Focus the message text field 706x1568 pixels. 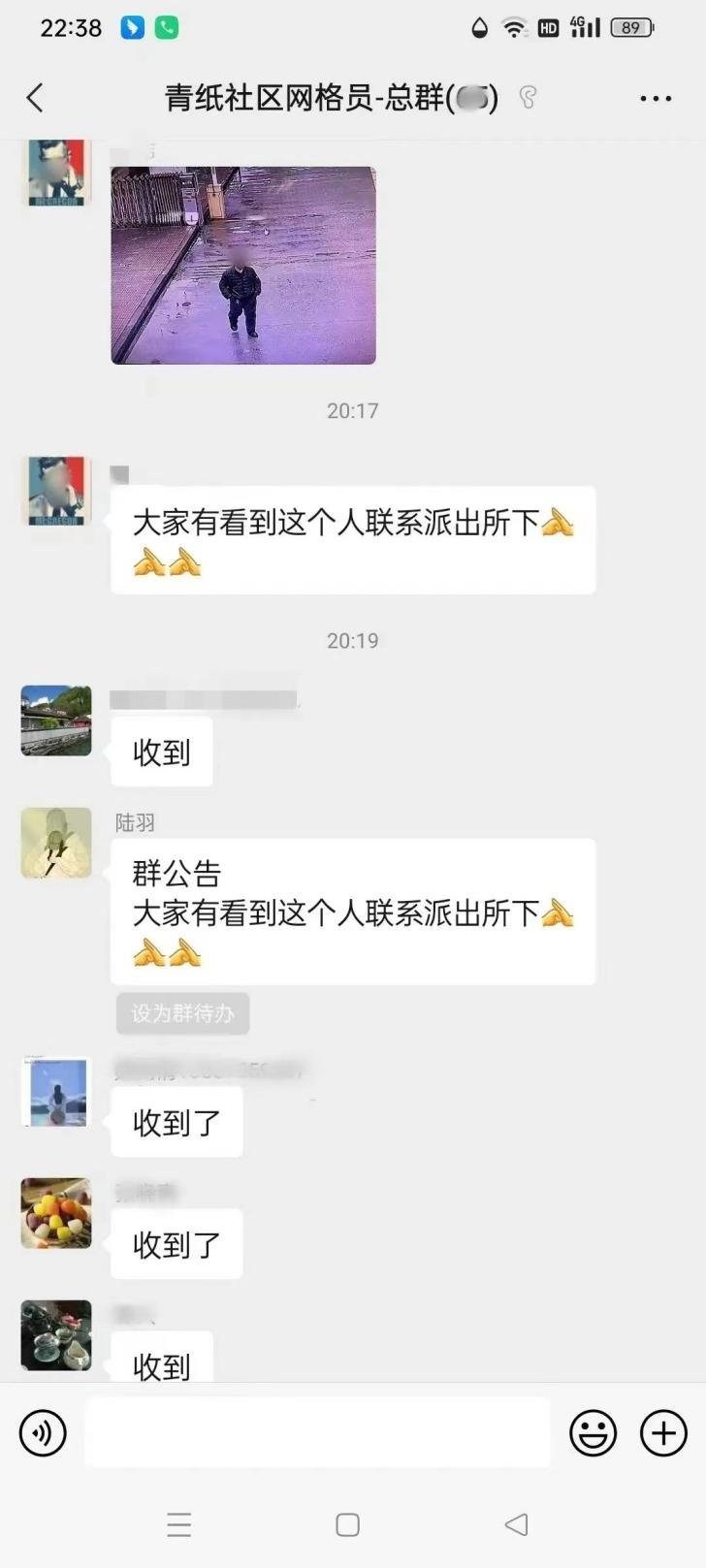317,1433
